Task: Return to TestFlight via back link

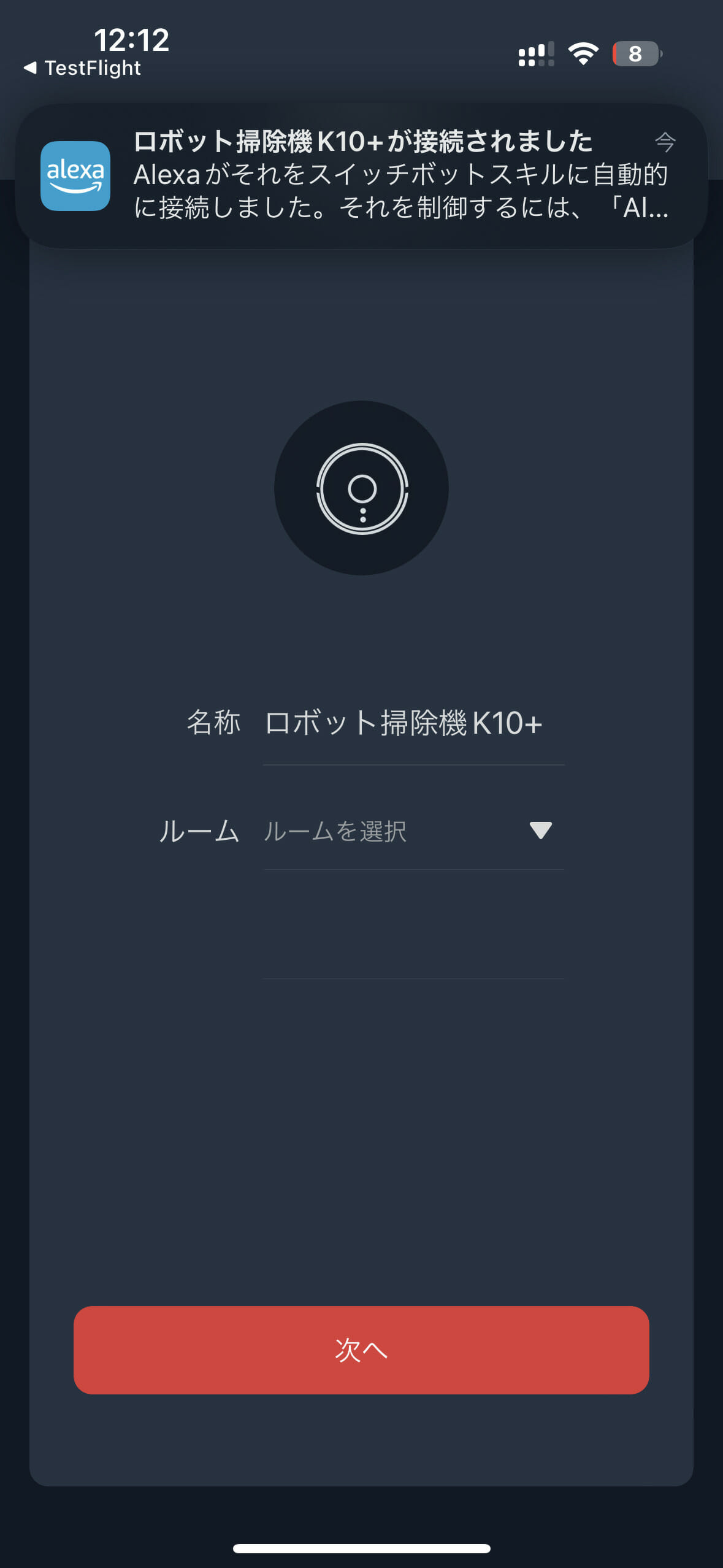Action: click(x=82, y=67)
